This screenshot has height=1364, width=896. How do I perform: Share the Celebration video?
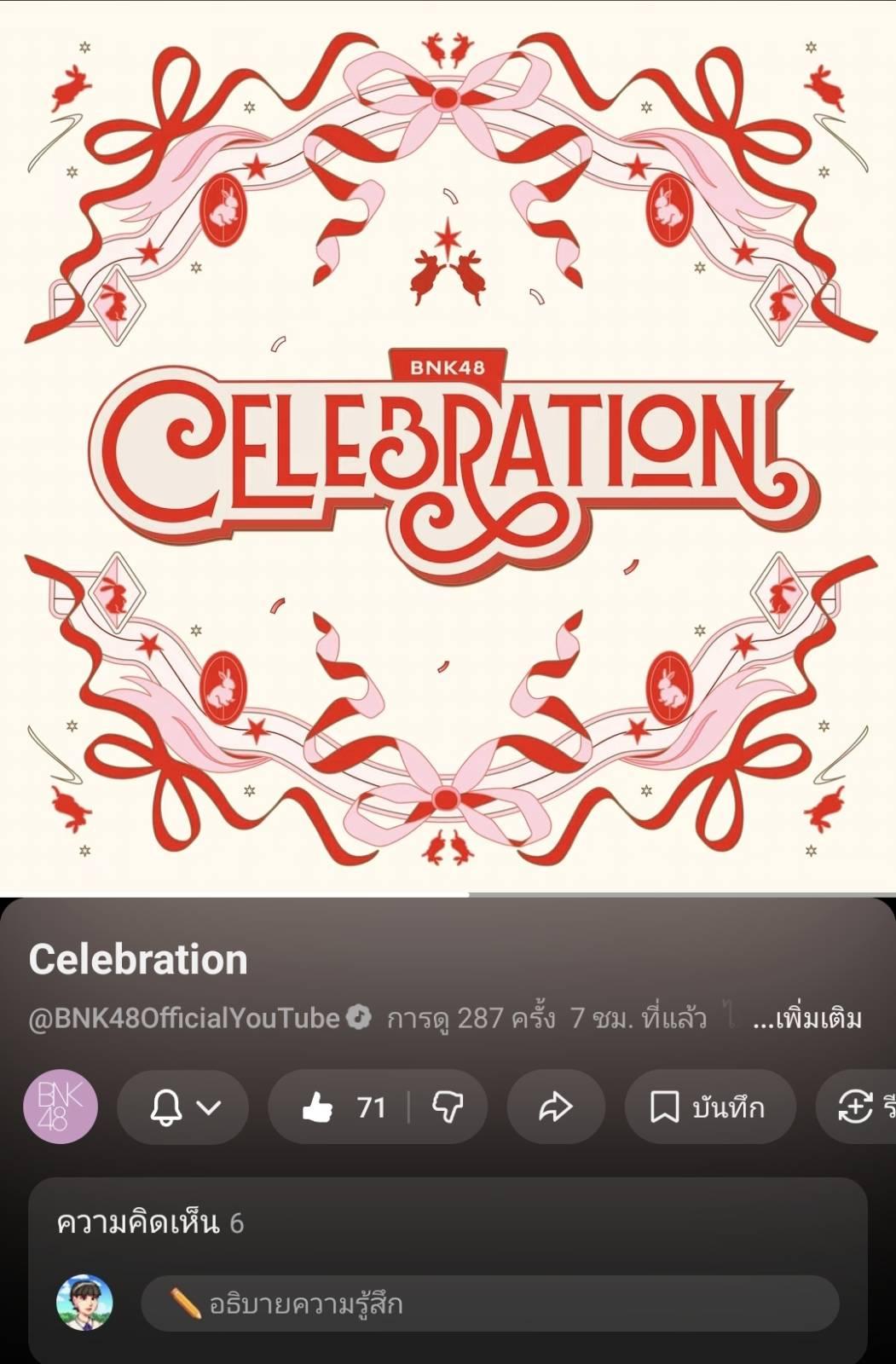tap(556, 1107)
